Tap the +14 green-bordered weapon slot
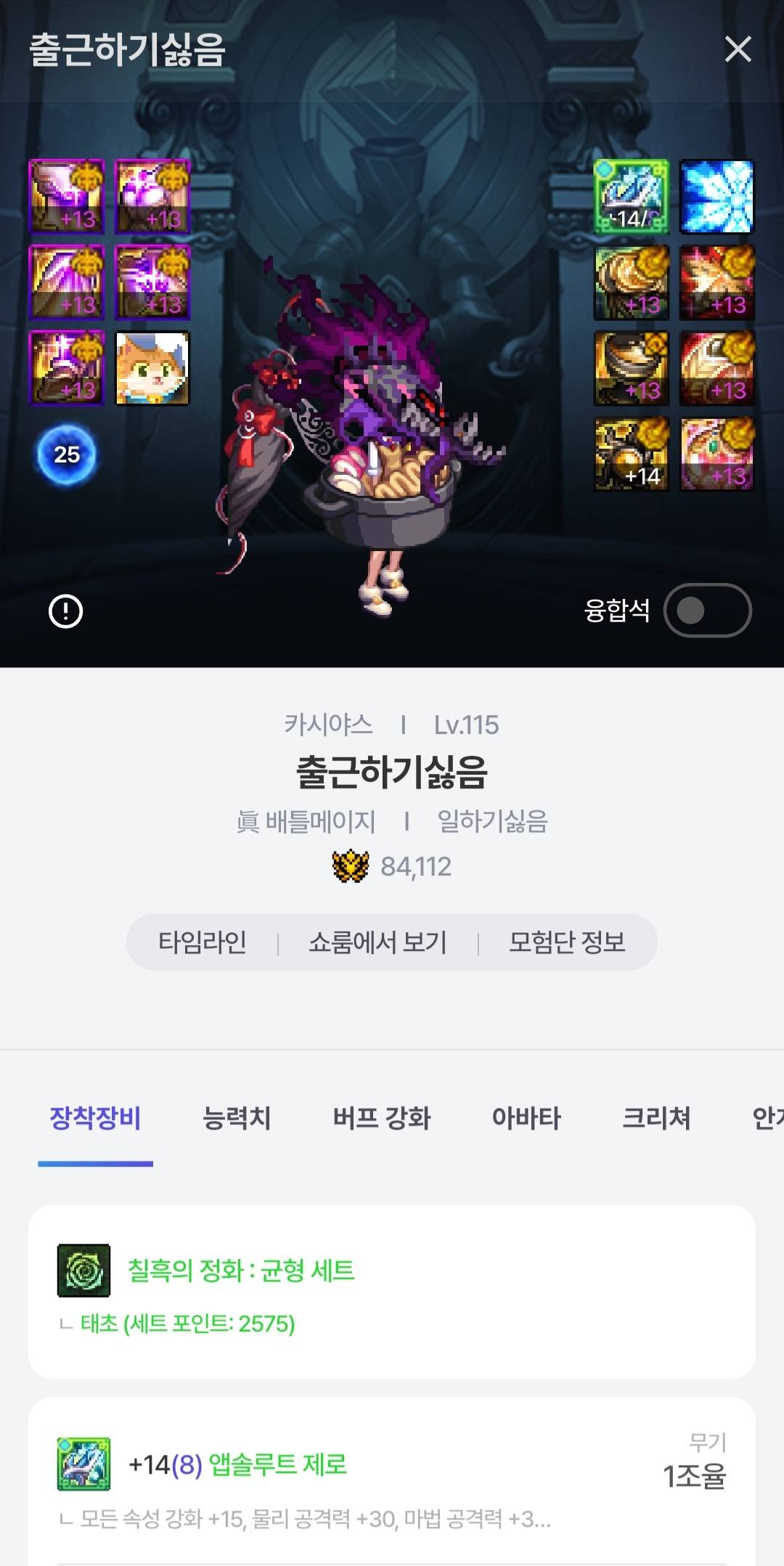The image size is (784, 1566). click(631, 197)
